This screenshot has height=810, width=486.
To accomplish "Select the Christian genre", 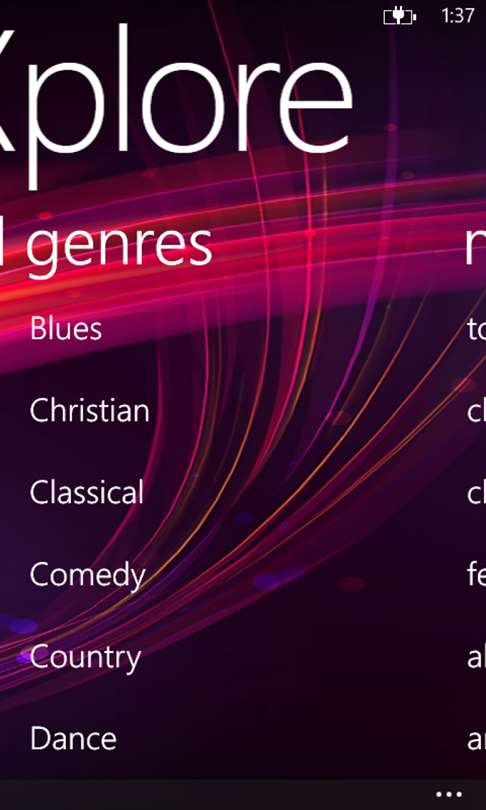I will point(89,411).
